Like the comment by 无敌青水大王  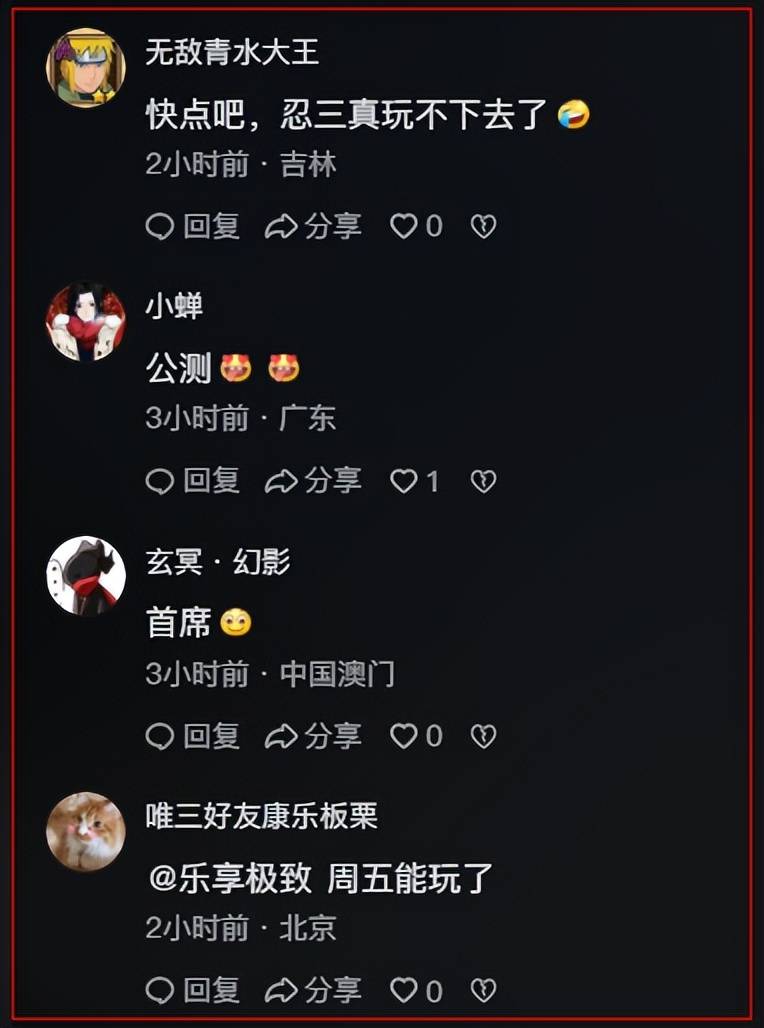click(404, 227)
